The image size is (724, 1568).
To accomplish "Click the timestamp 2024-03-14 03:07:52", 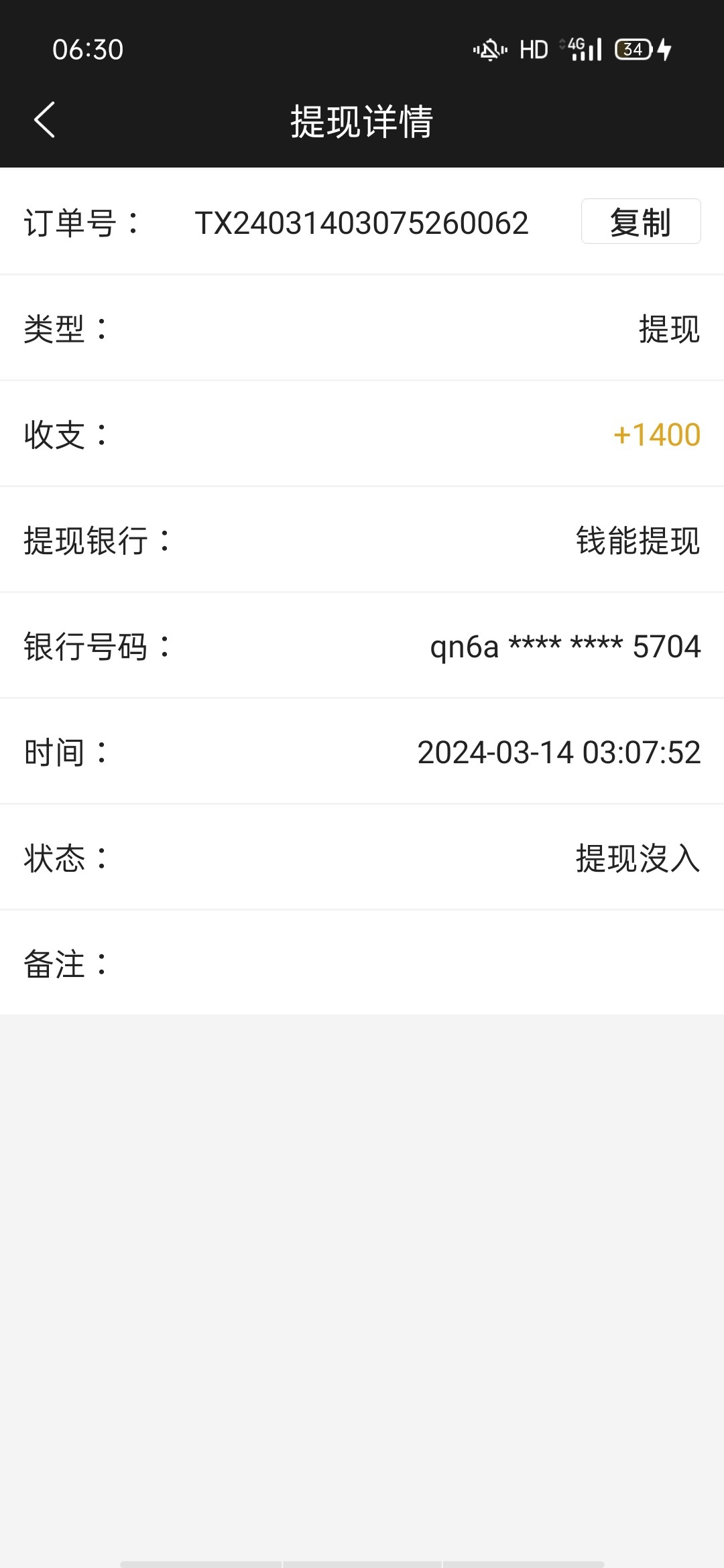I will (x=558, y=752).
